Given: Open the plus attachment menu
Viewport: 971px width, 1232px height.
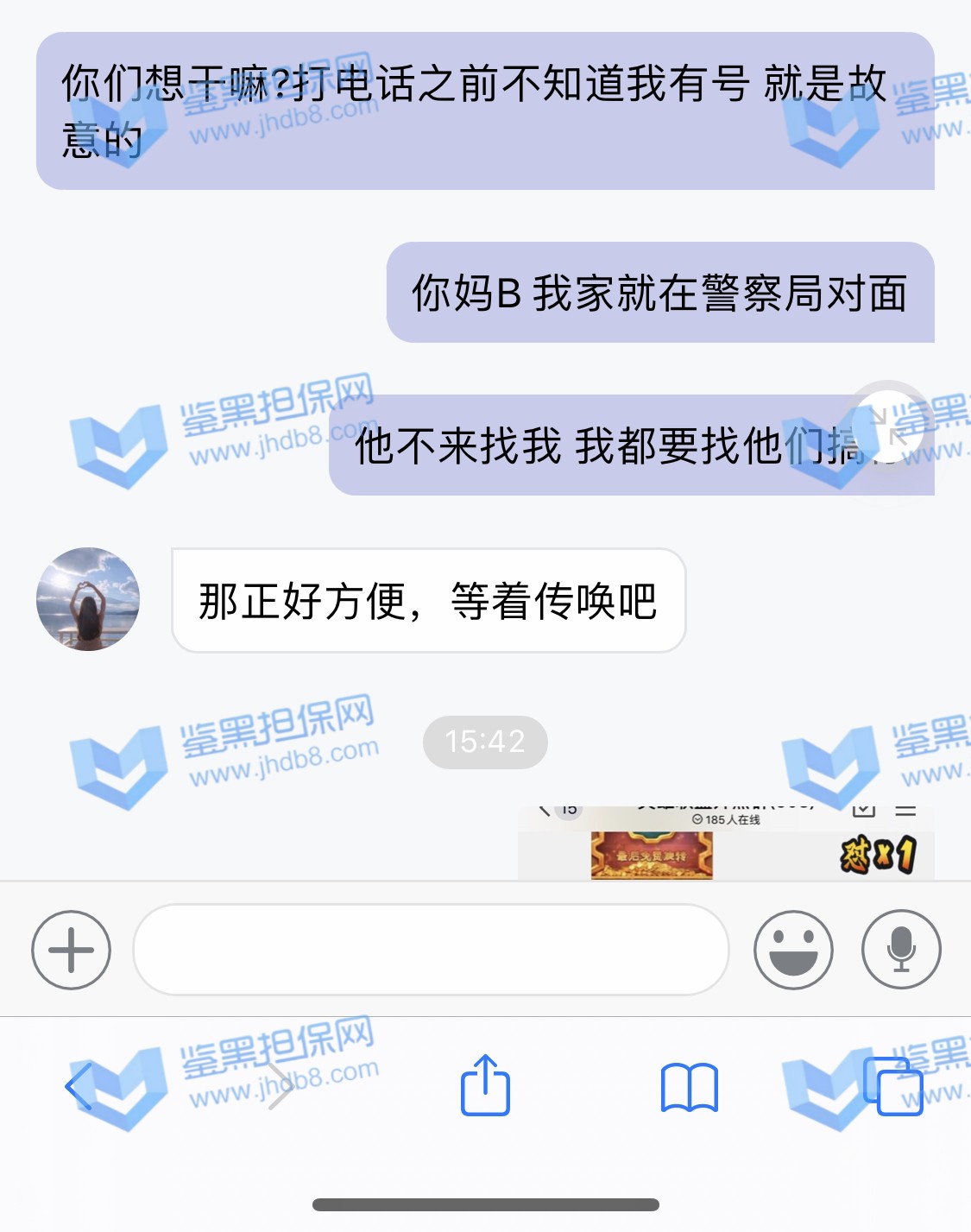Looking at the screenshot, I should [71, 950].
